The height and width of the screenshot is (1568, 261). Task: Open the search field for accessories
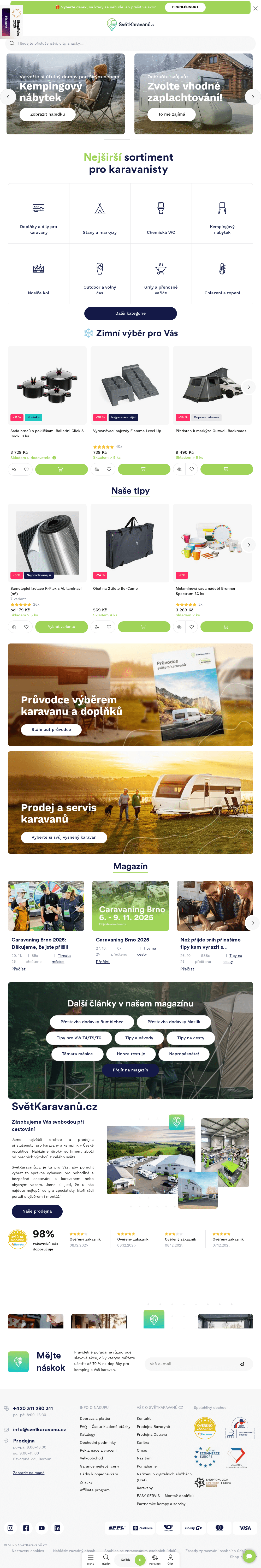pos(130,43)
